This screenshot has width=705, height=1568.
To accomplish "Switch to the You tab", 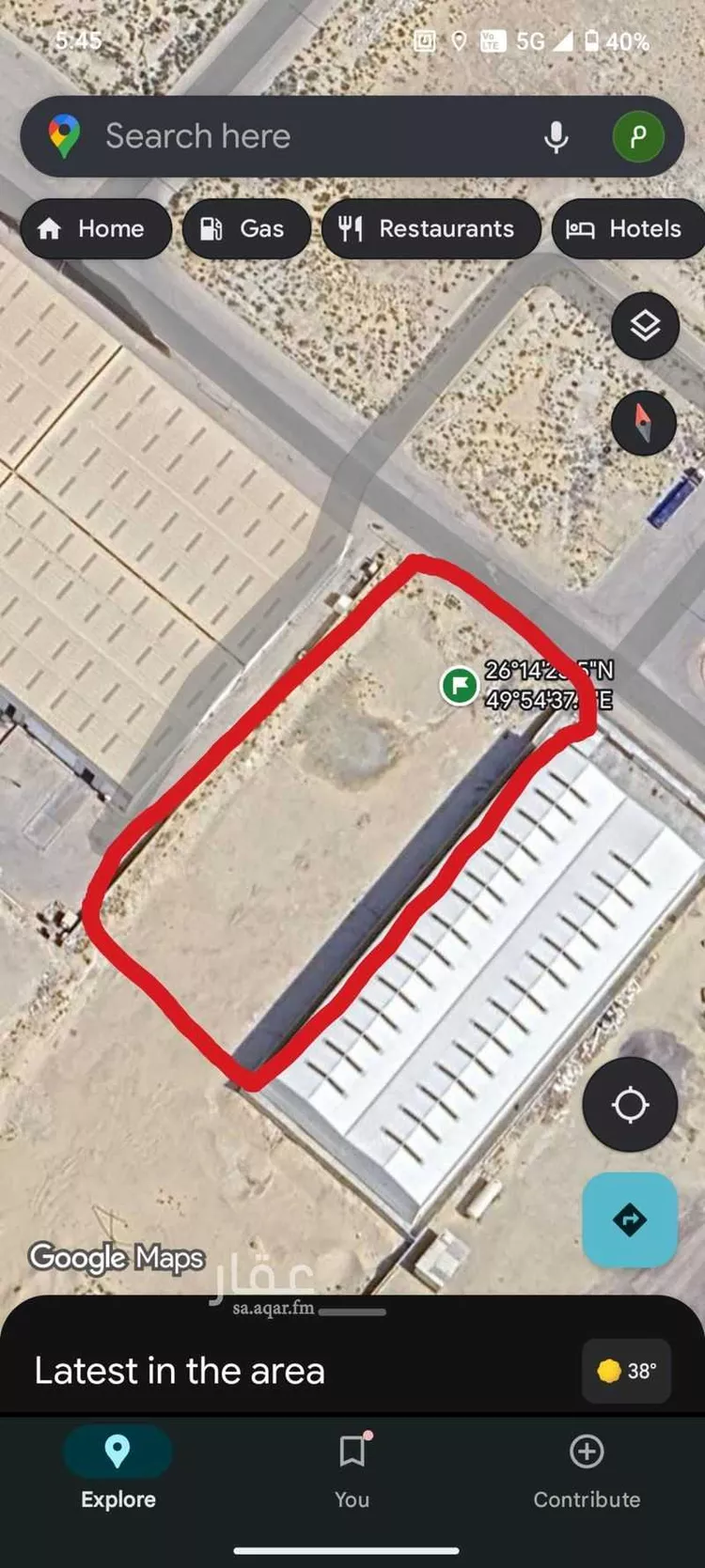I will tap(352, 1469).
